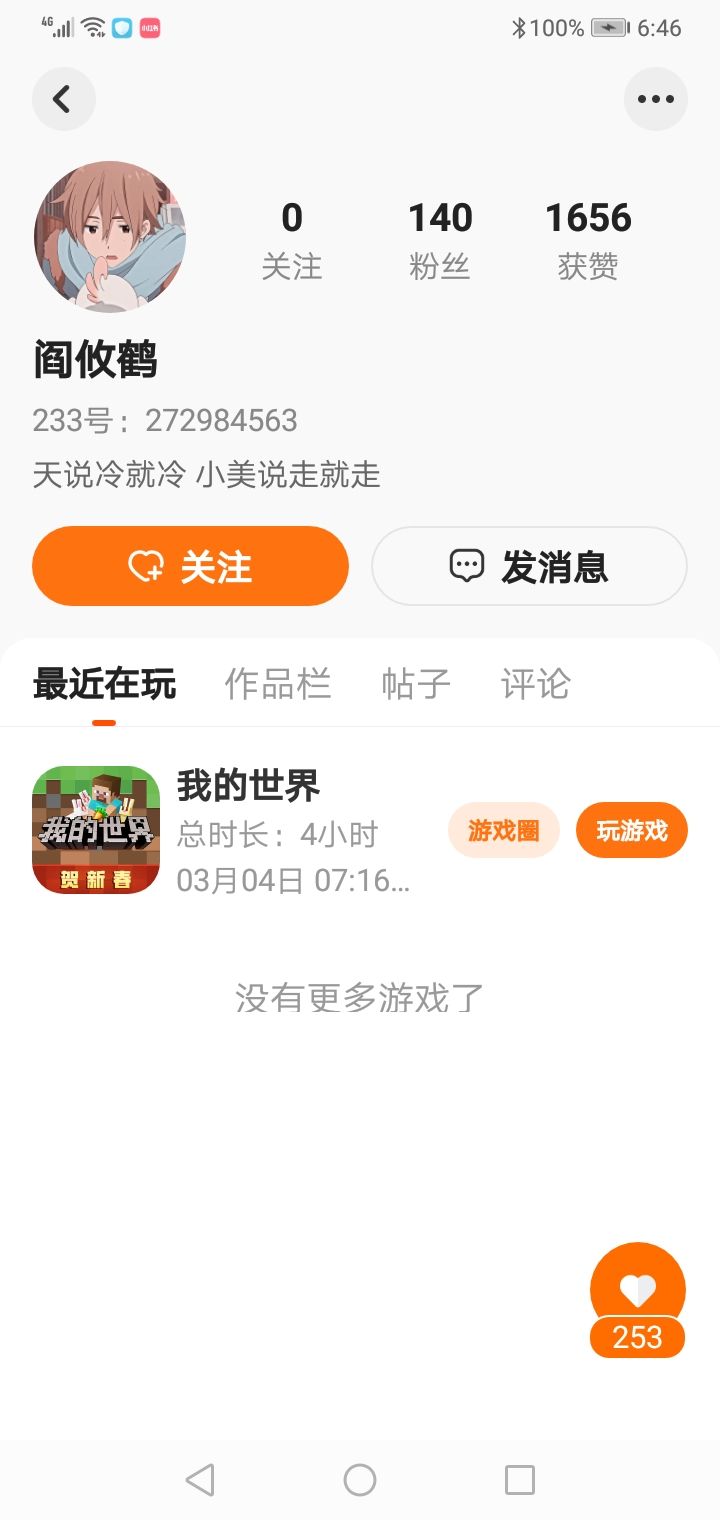This screenshot has height=1520, width=720.
Task: Switch to the 帖子 tab
Action: point(416,685)
